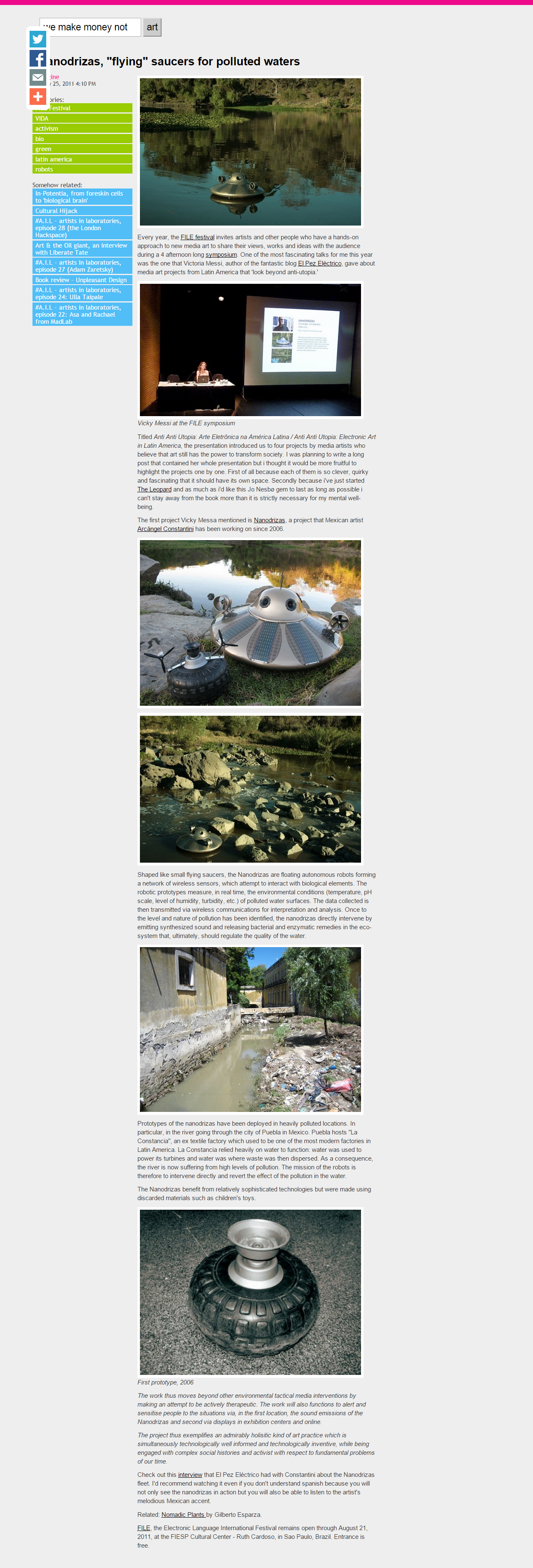Open Nomadic Plants related link
This screenshot has width=533, height=1568.
(x=183, y=1514)
